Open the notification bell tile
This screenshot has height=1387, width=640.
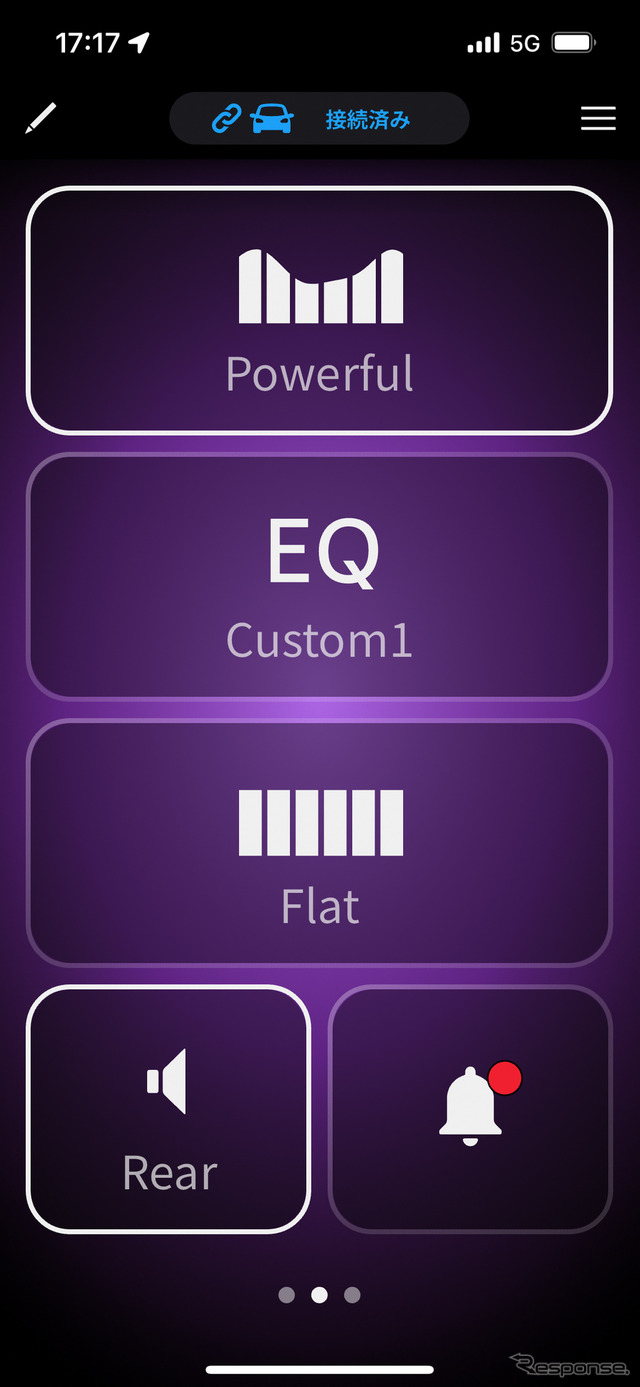pos(470,1108)
